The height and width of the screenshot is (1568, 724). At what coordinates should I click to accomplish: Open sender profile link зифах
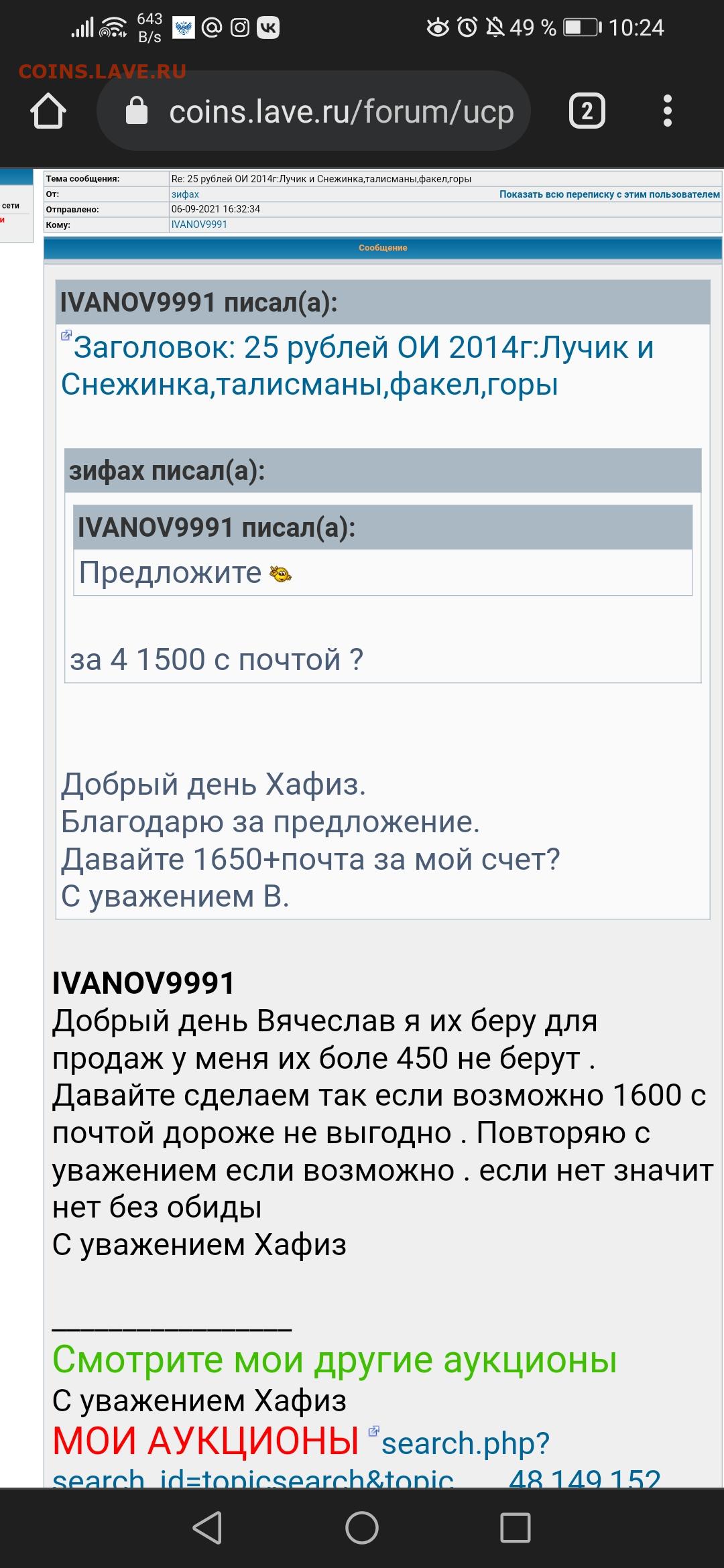(185, 194)
